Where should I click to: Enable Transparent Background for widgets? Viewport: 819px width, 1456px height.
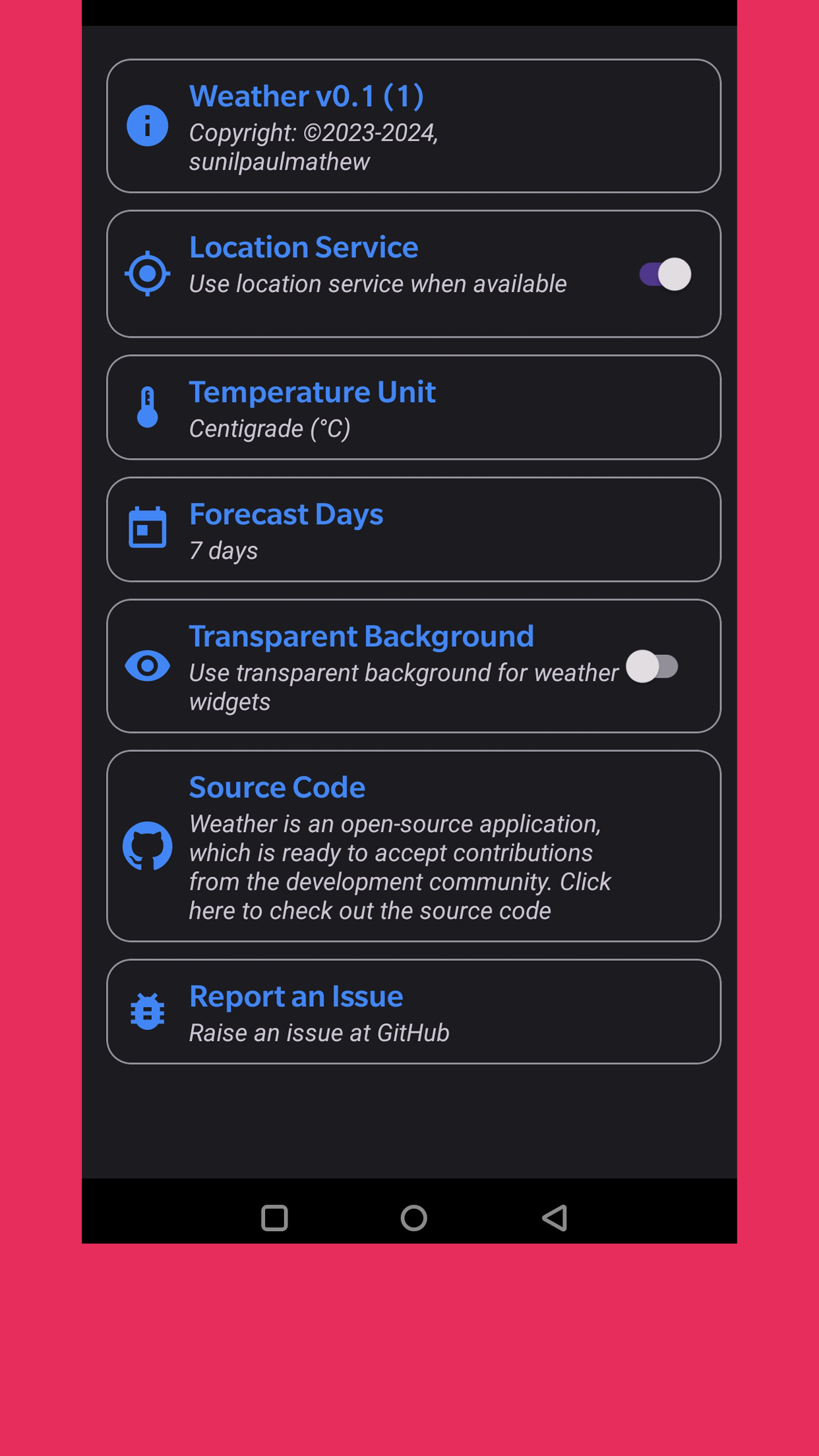pos(652,666)
